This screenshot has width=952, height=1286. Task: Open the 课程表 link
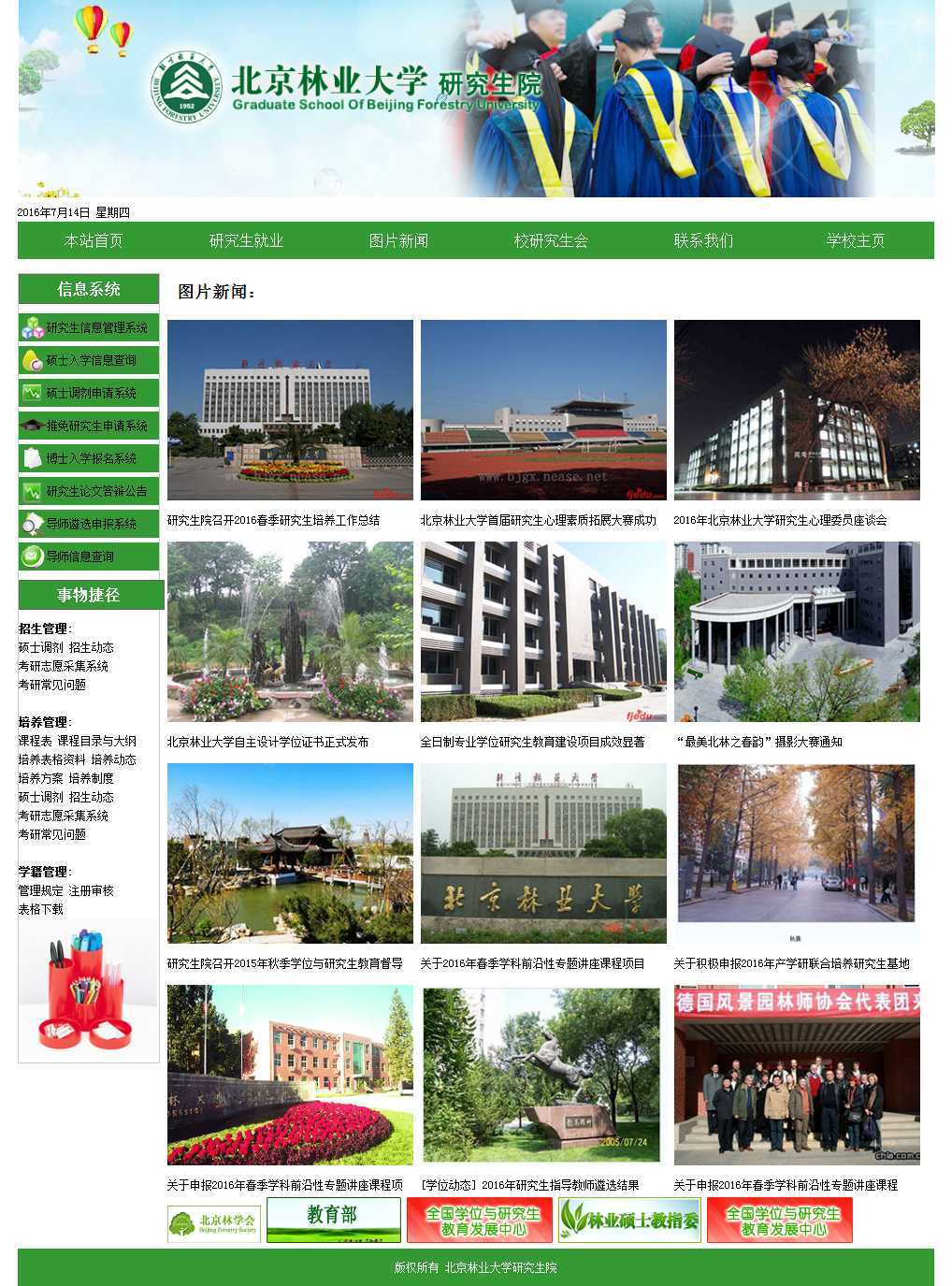point(35,741)
